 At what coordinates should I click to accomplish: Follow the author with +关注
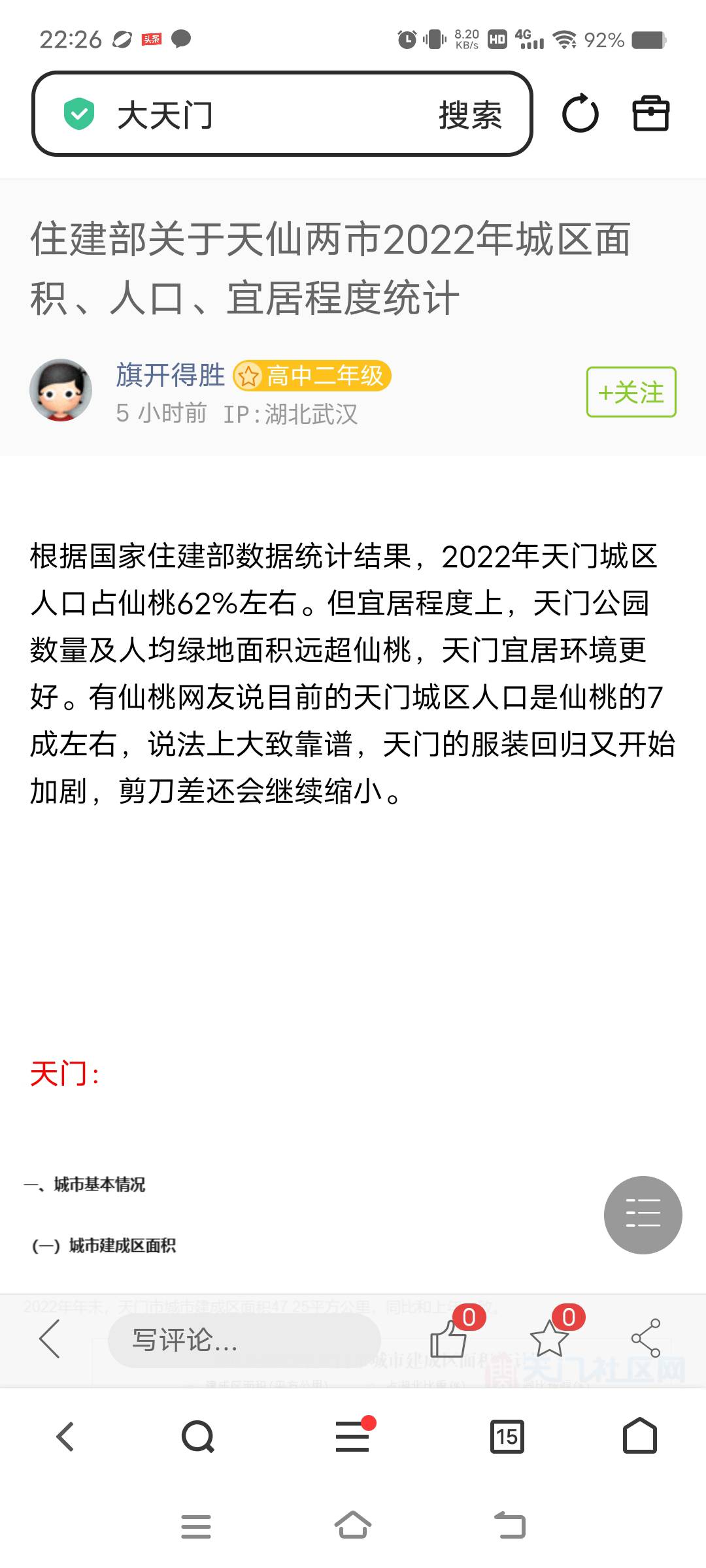coord(631,392)
